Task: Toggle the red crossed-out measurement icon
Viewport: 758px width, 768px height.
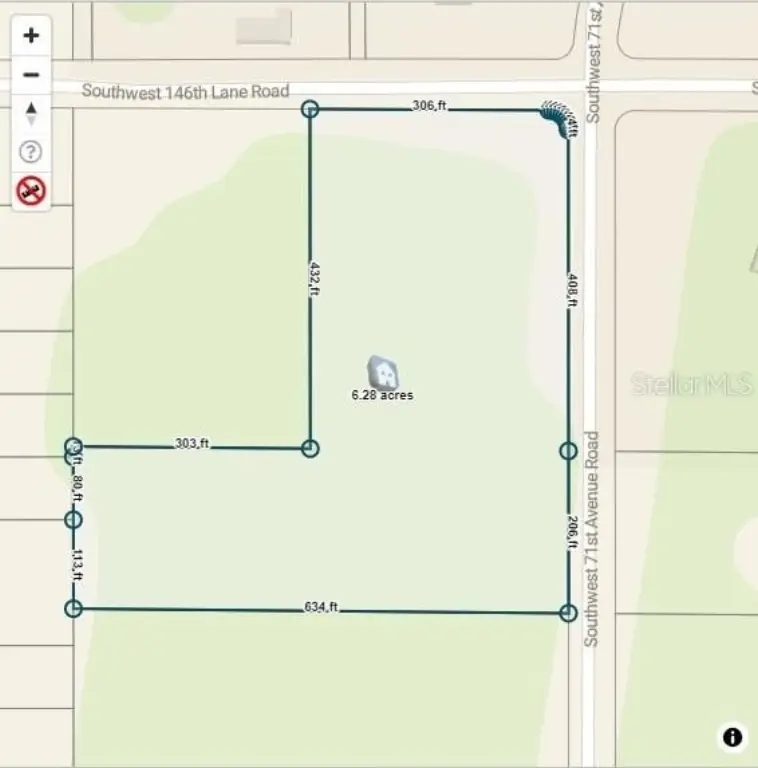Action: point(31,190)
